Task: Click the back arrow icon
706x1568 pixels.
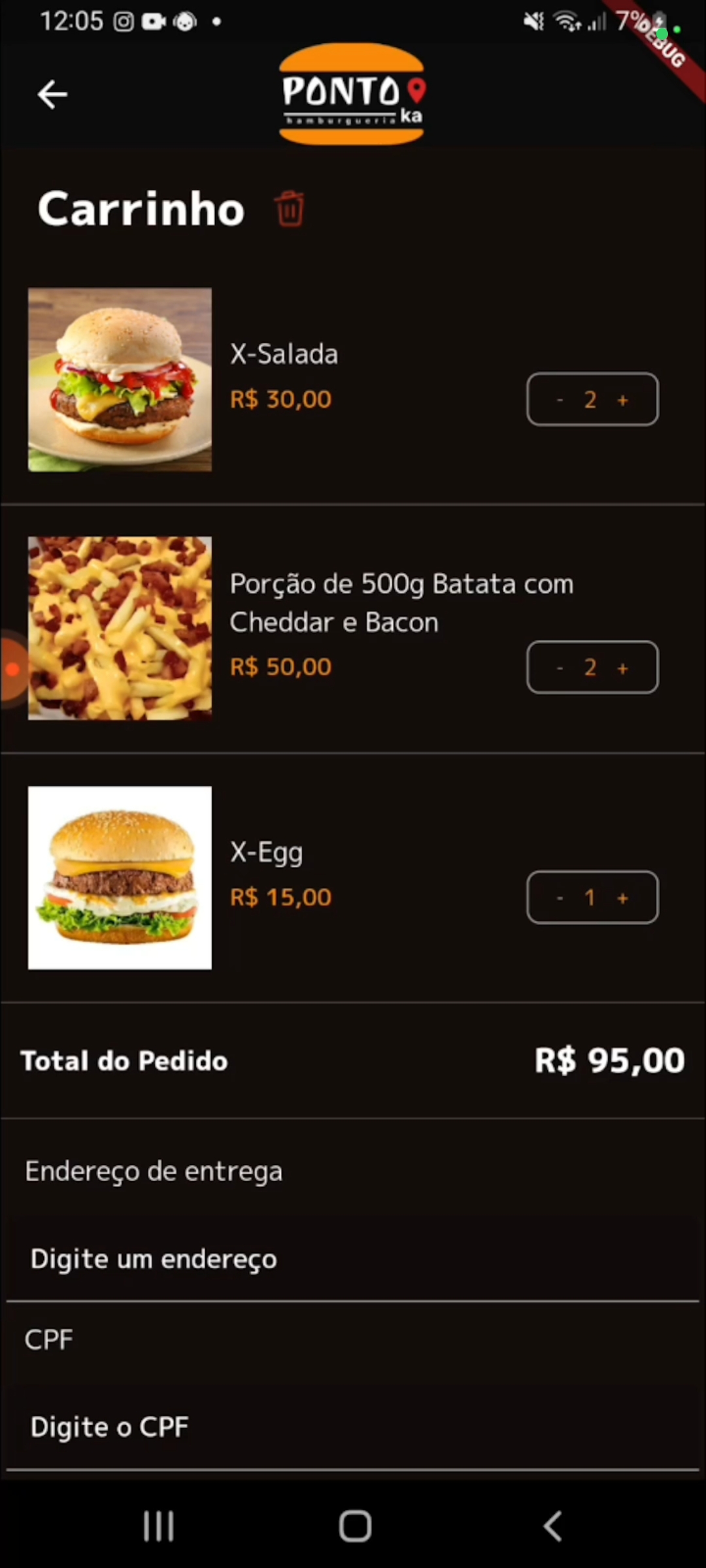Action: 52,94
